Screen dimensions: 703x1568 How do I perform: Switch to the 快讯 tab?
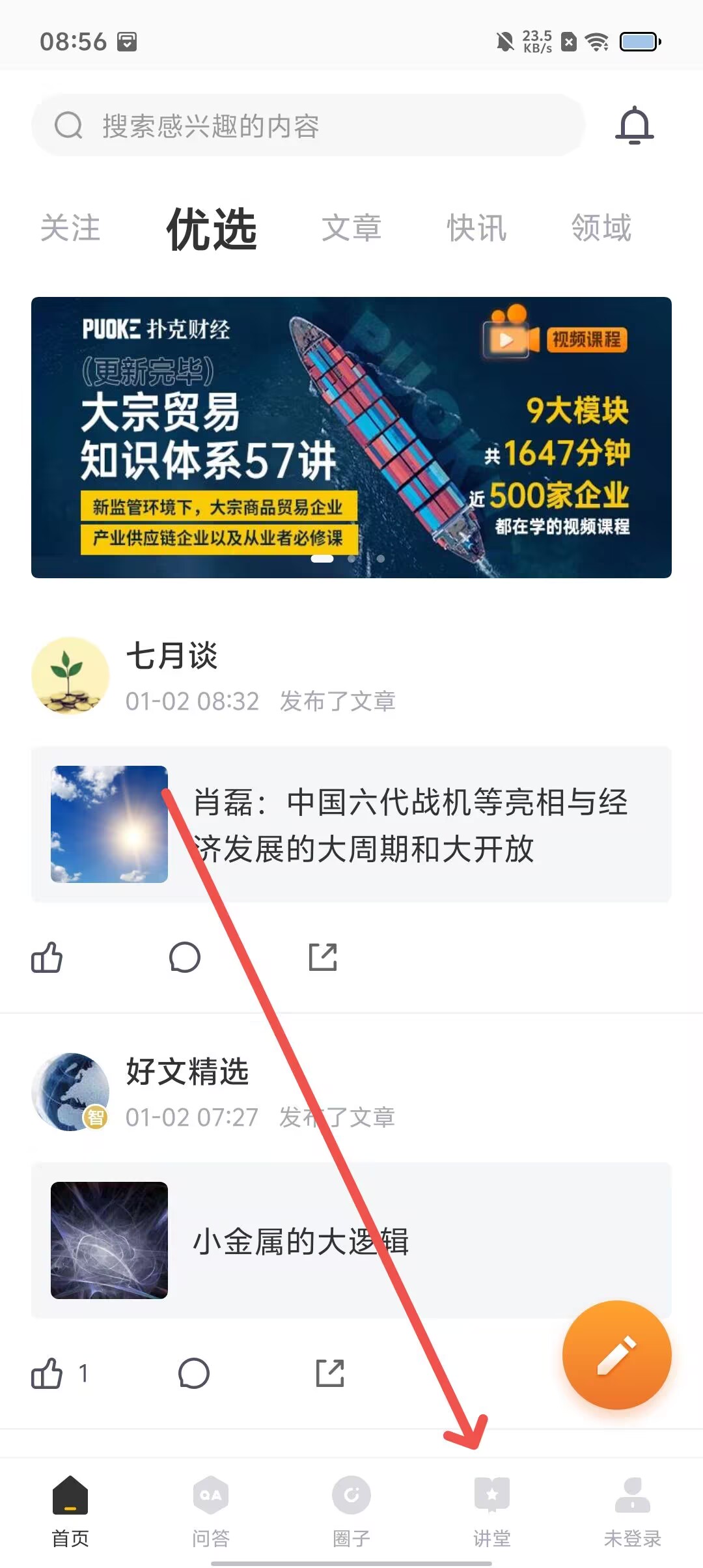(x=476, y=228)
